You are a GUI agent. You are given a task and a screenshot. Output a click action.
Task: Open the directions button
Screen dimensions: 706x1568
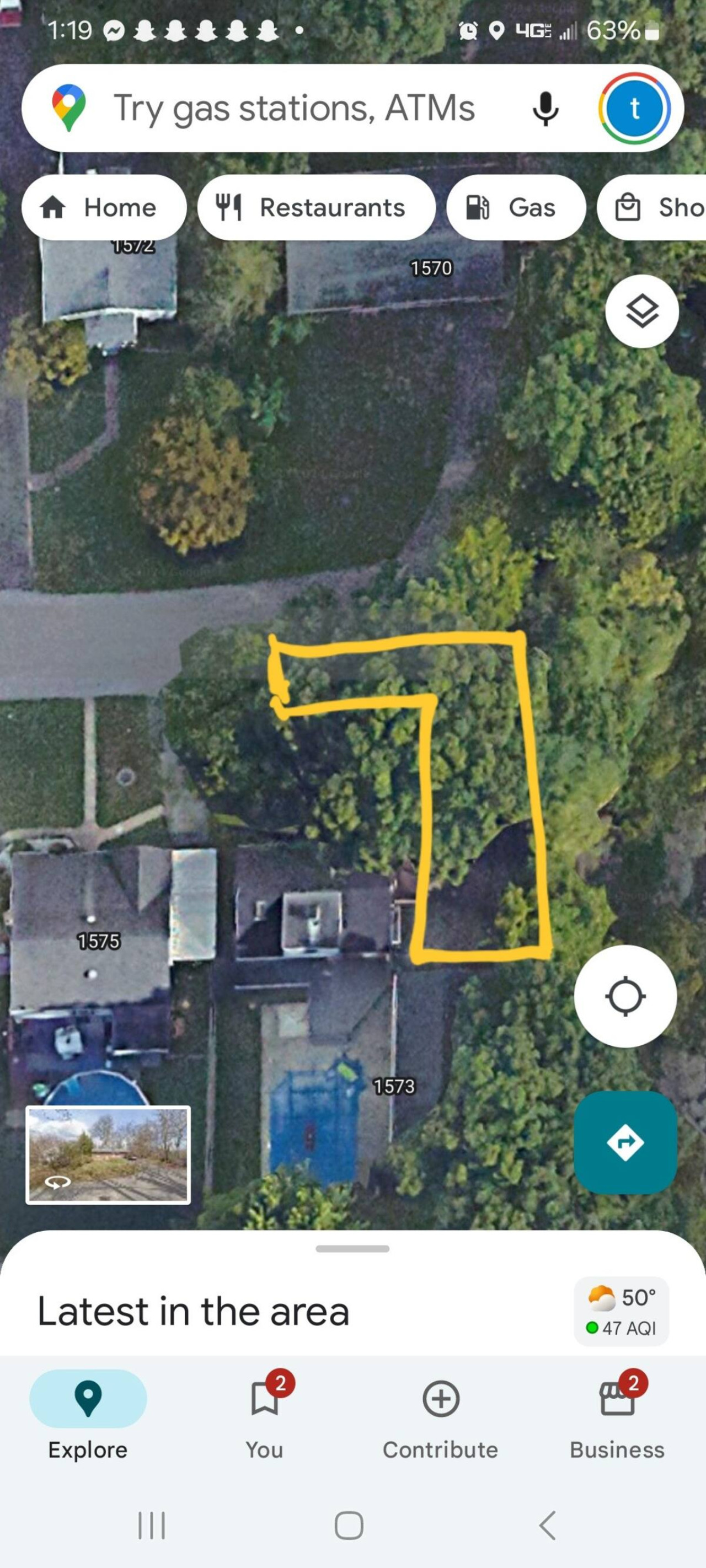[625, 1142]
